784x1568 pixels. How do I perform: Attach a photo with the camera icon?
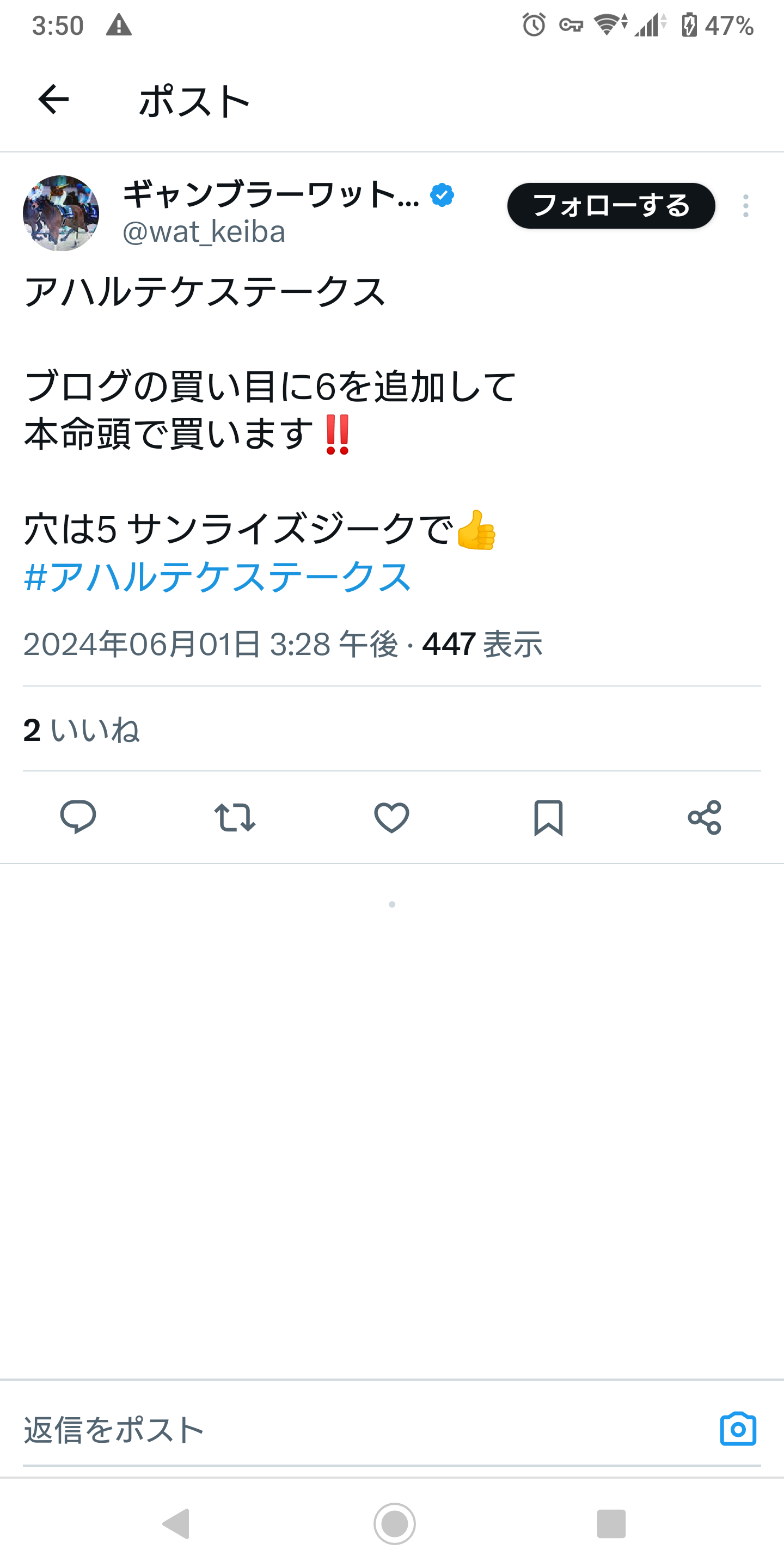pos(738,1429)
